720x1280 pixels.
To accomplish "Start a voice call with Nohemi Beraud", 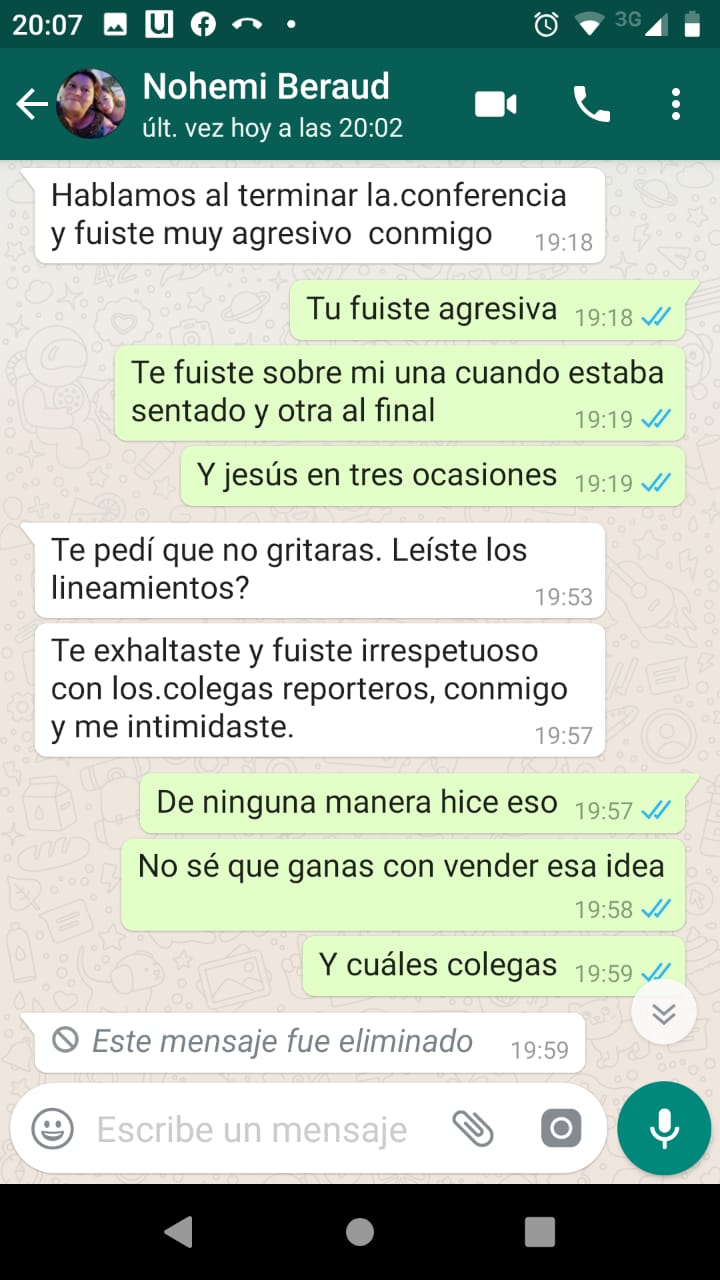I will (591, 104).
